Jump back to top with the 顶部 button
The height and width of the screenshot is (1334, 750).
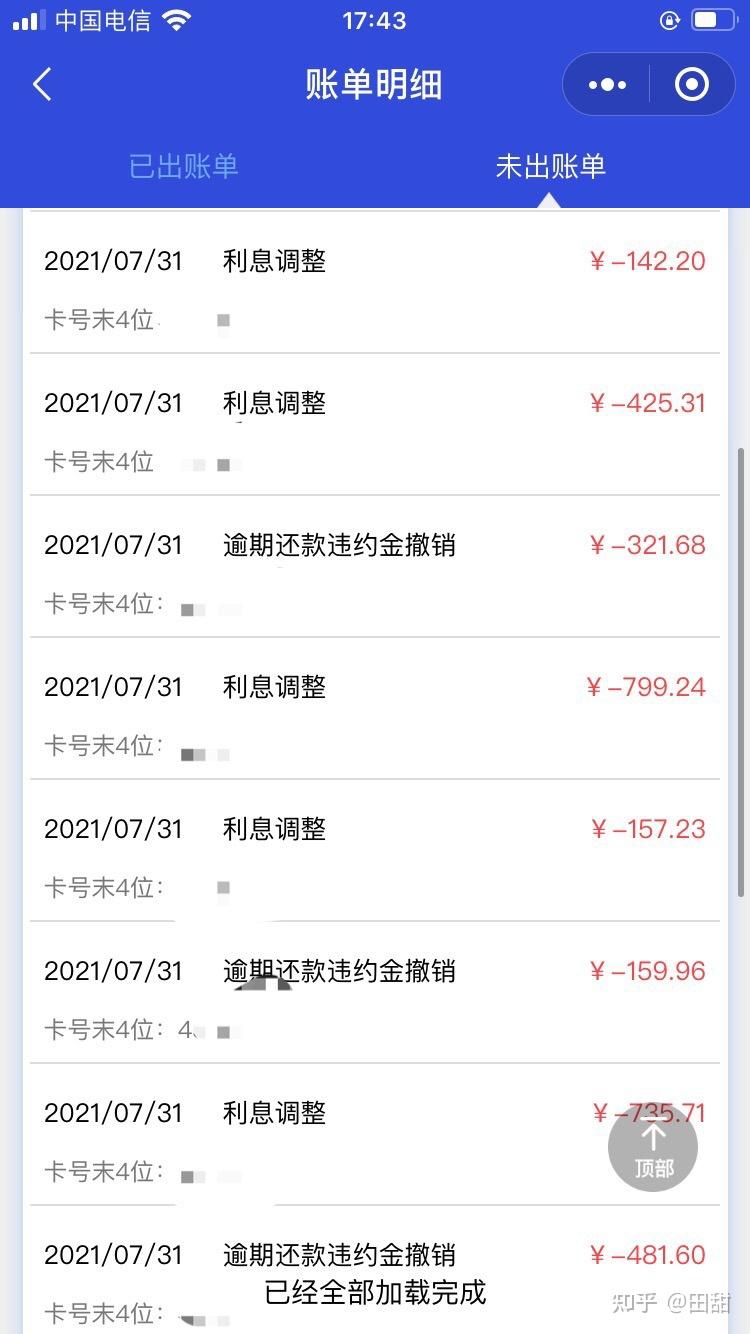click(653, 1147)
